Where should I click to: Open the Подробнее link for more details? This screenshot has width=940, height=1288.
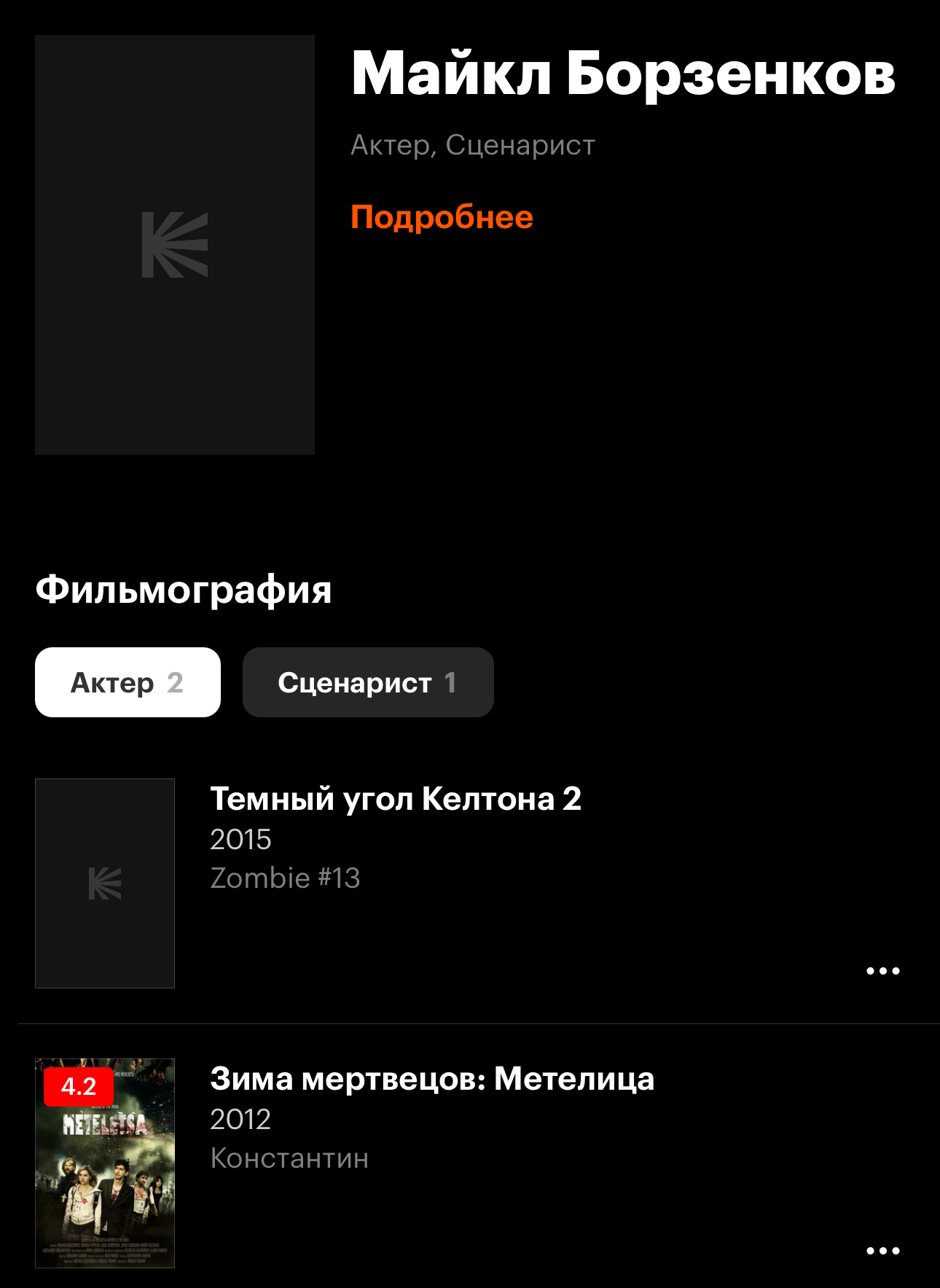click(x=442, y=217)
